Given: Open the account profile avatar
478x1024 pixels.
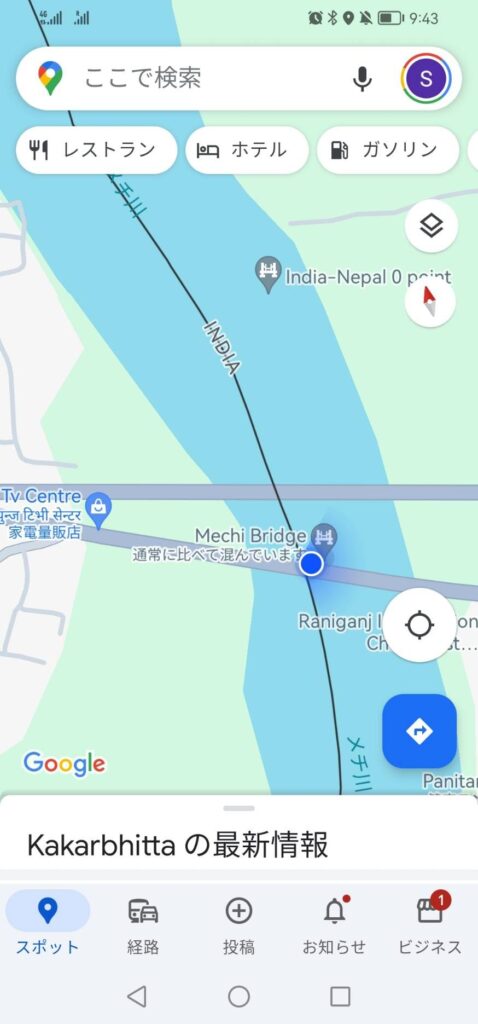Looking at the screenshot, I should coord(426,78).
